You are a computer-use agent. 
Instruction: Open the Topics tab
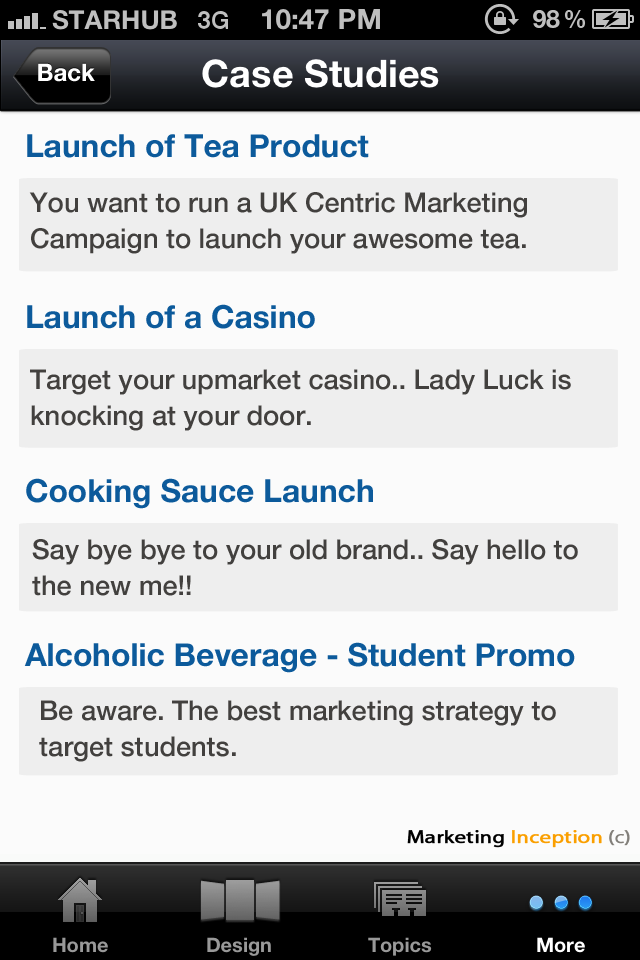point(399,912)
